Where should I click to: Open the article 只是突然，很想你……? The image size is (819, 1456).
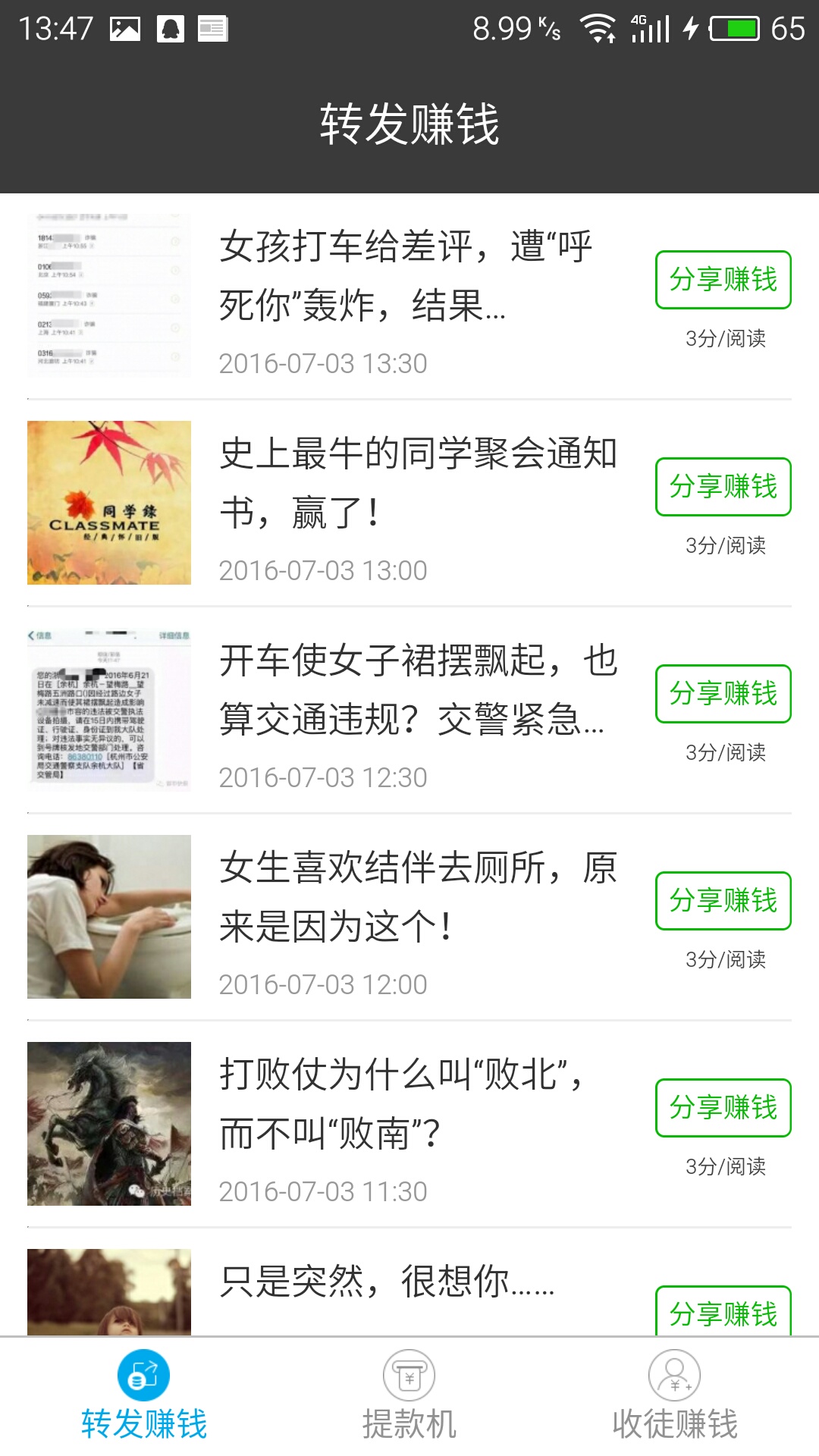coord(387,1283)
